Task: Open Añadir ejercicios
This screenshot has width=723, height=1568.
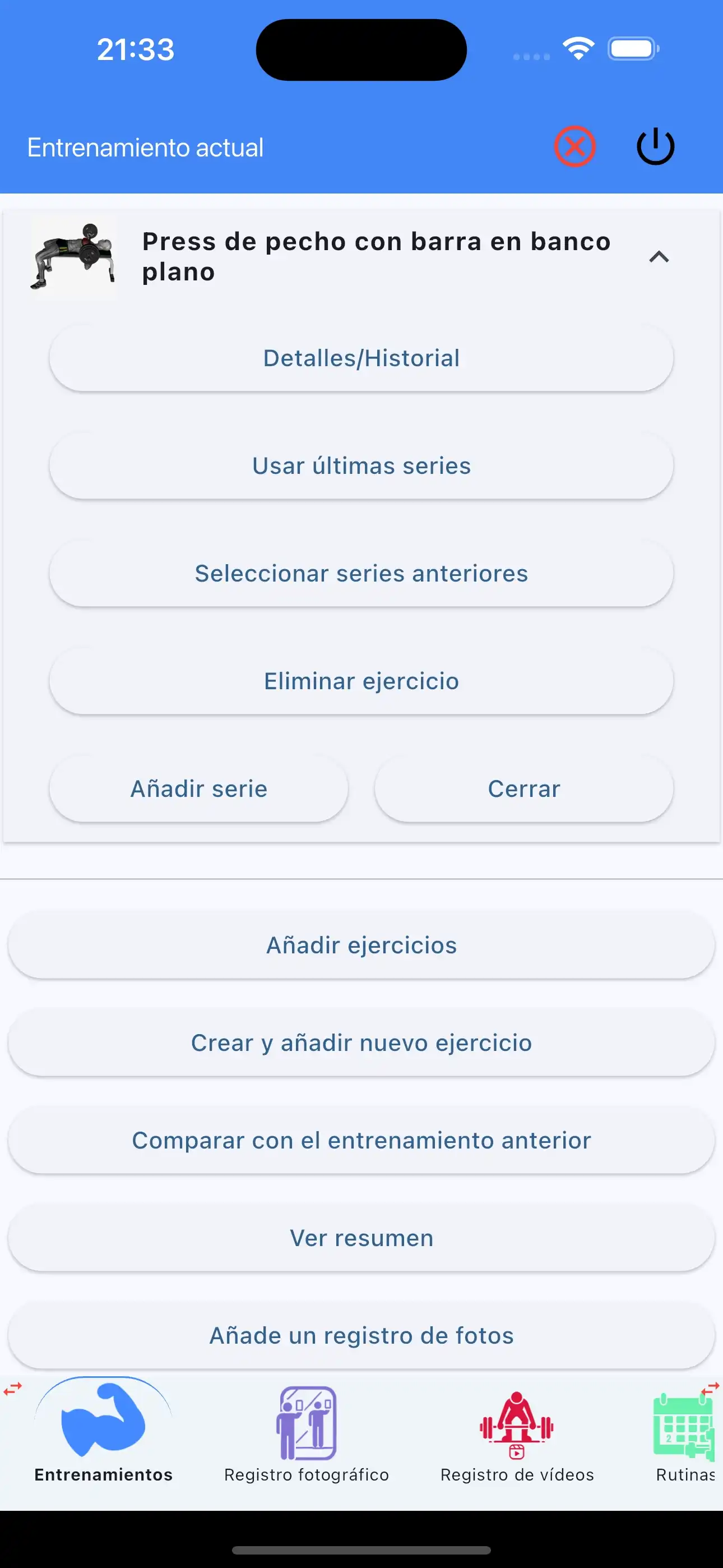Action: click(x=361, y=945)
